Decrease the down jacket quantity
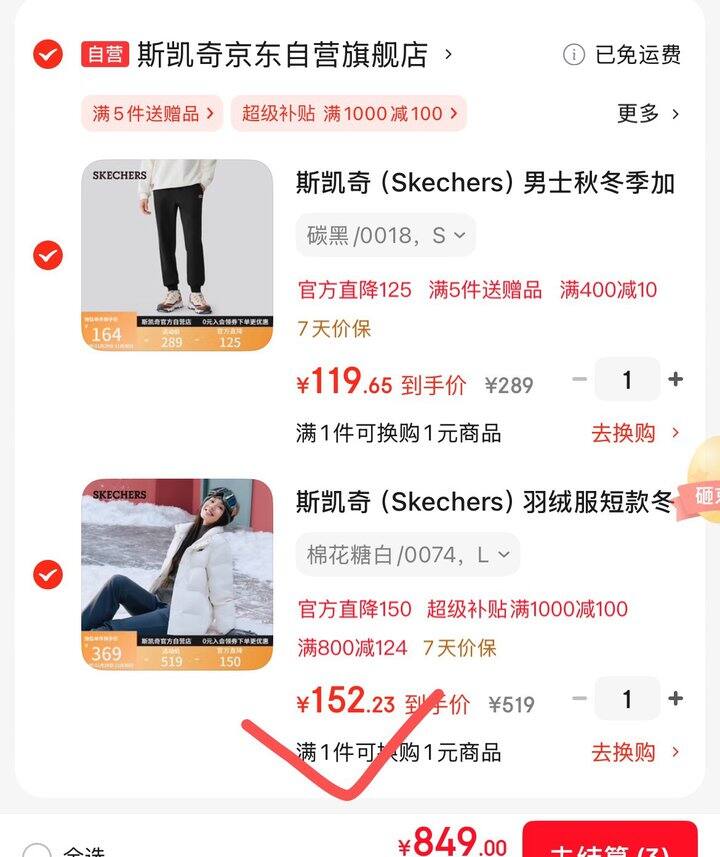This screenshot has height=857, width=720. [578, 700]
